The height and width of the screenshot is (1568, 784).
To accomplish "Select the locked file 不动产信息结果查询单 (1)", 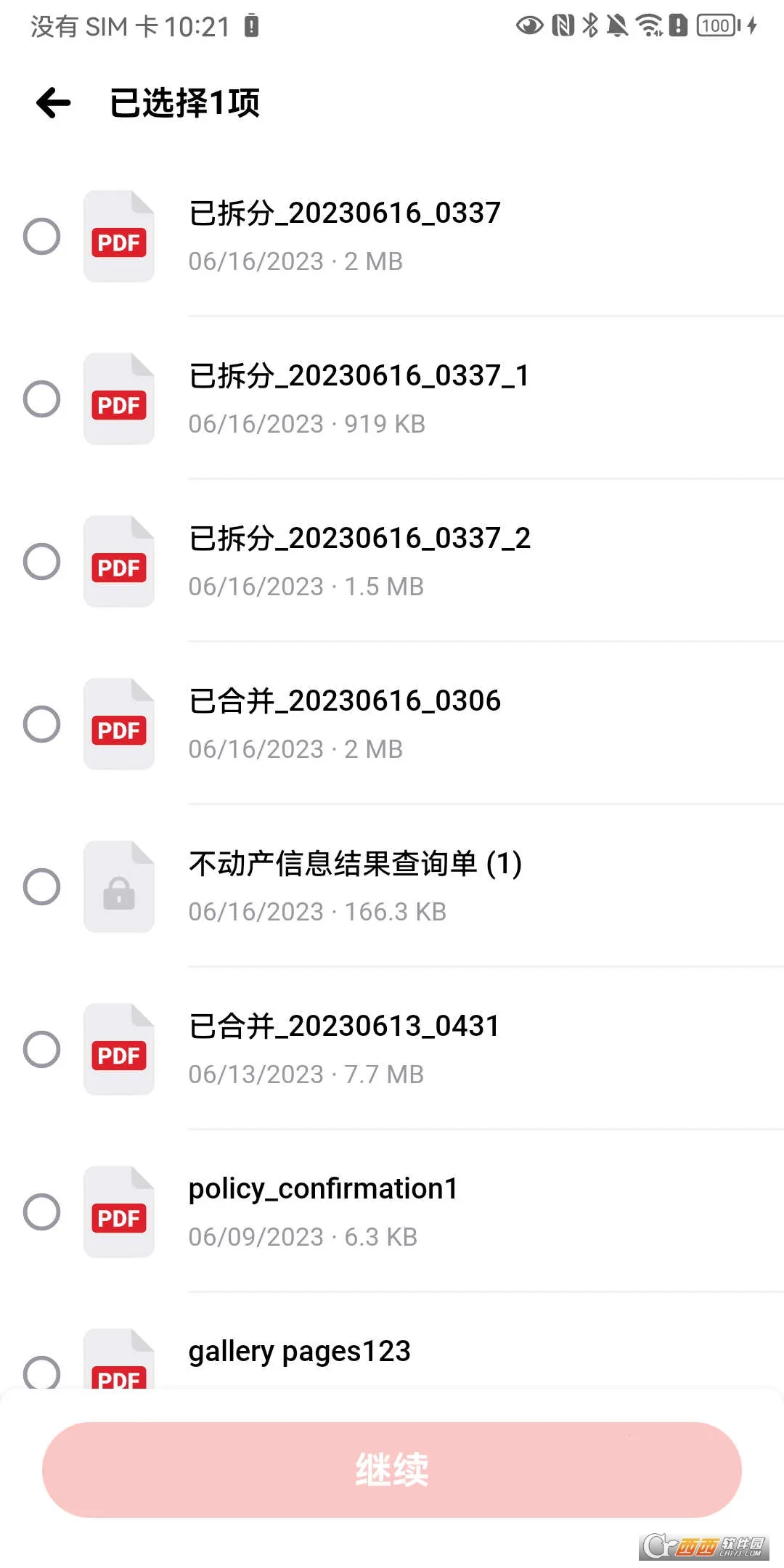I will coord(42,887).
